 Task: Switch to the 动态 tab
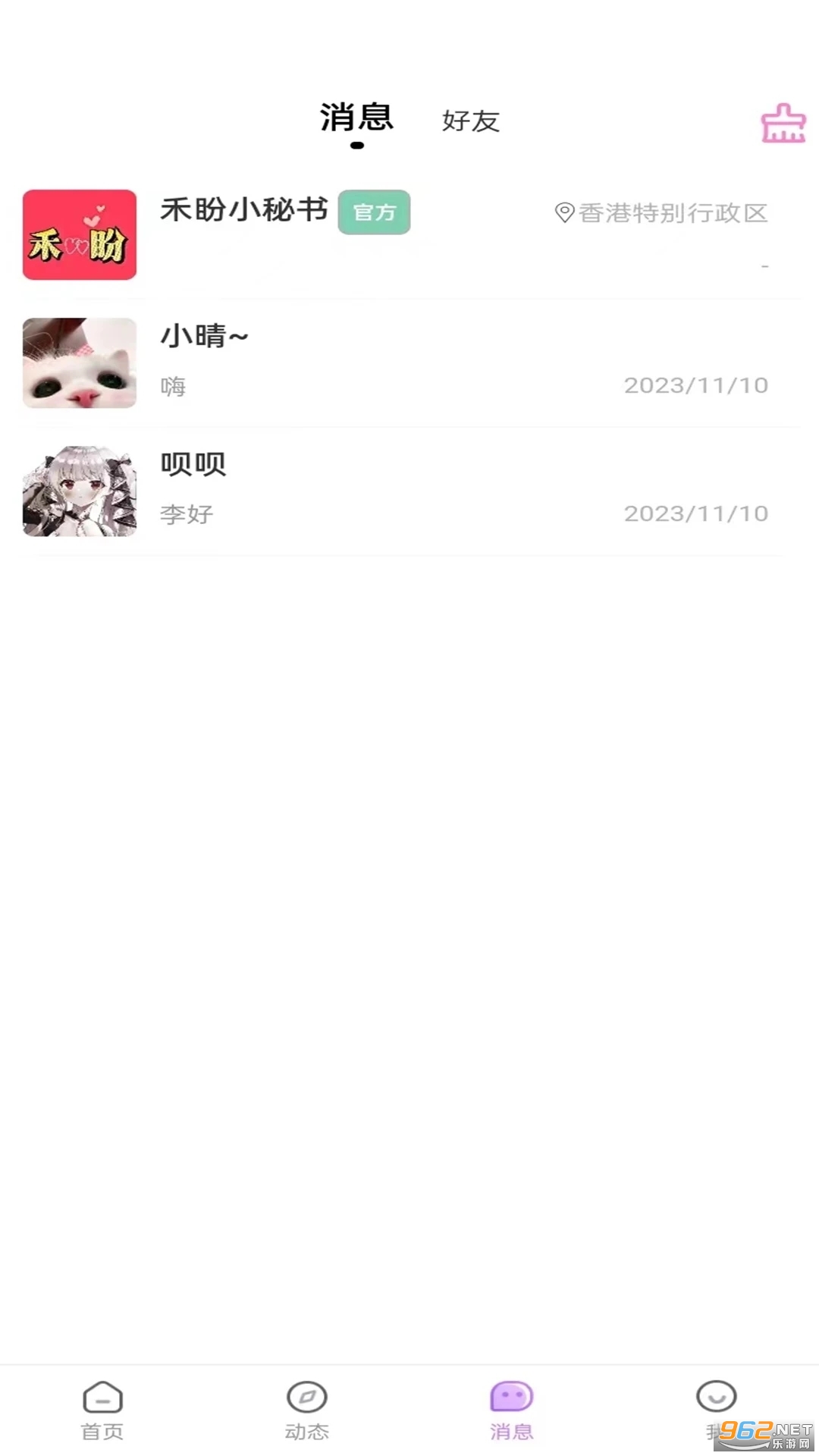point(307,1410)
